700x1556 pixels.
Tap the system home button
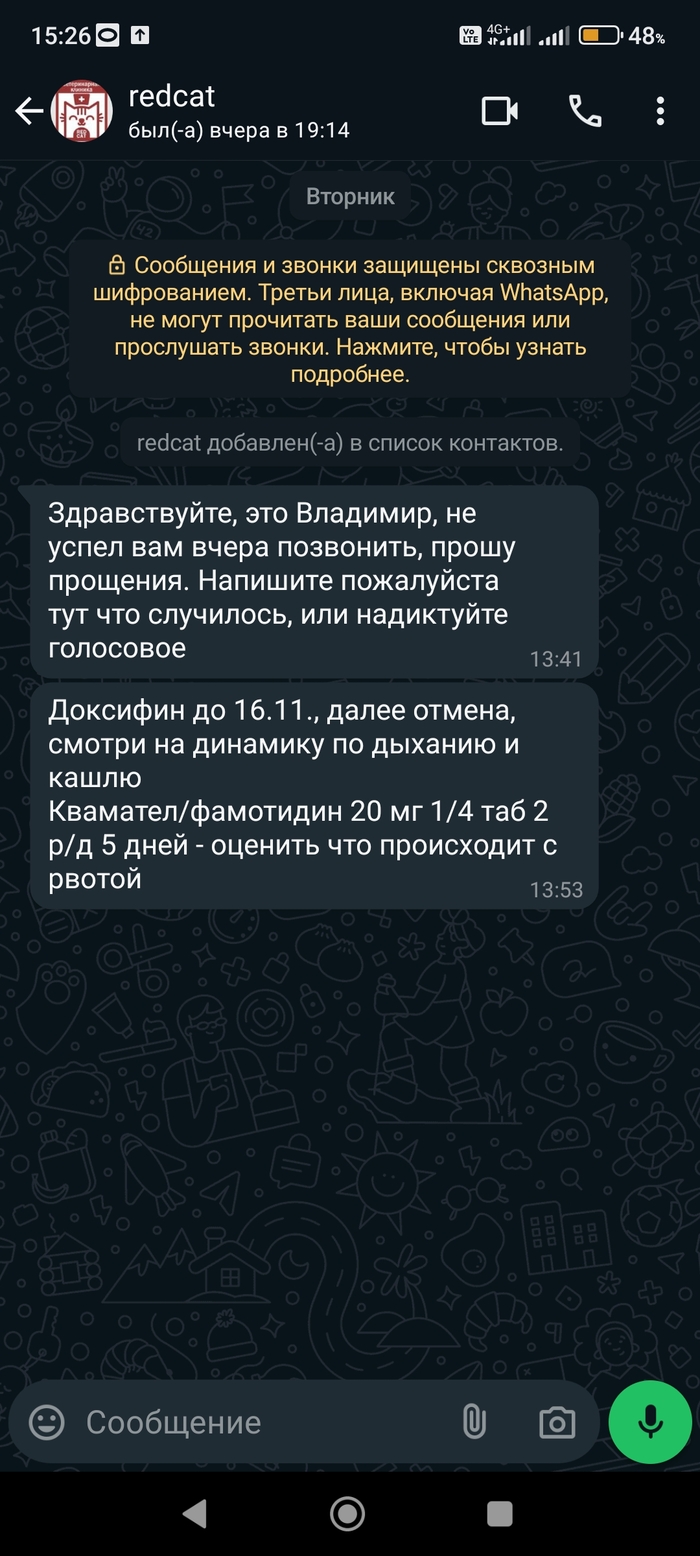(347, 1513)
